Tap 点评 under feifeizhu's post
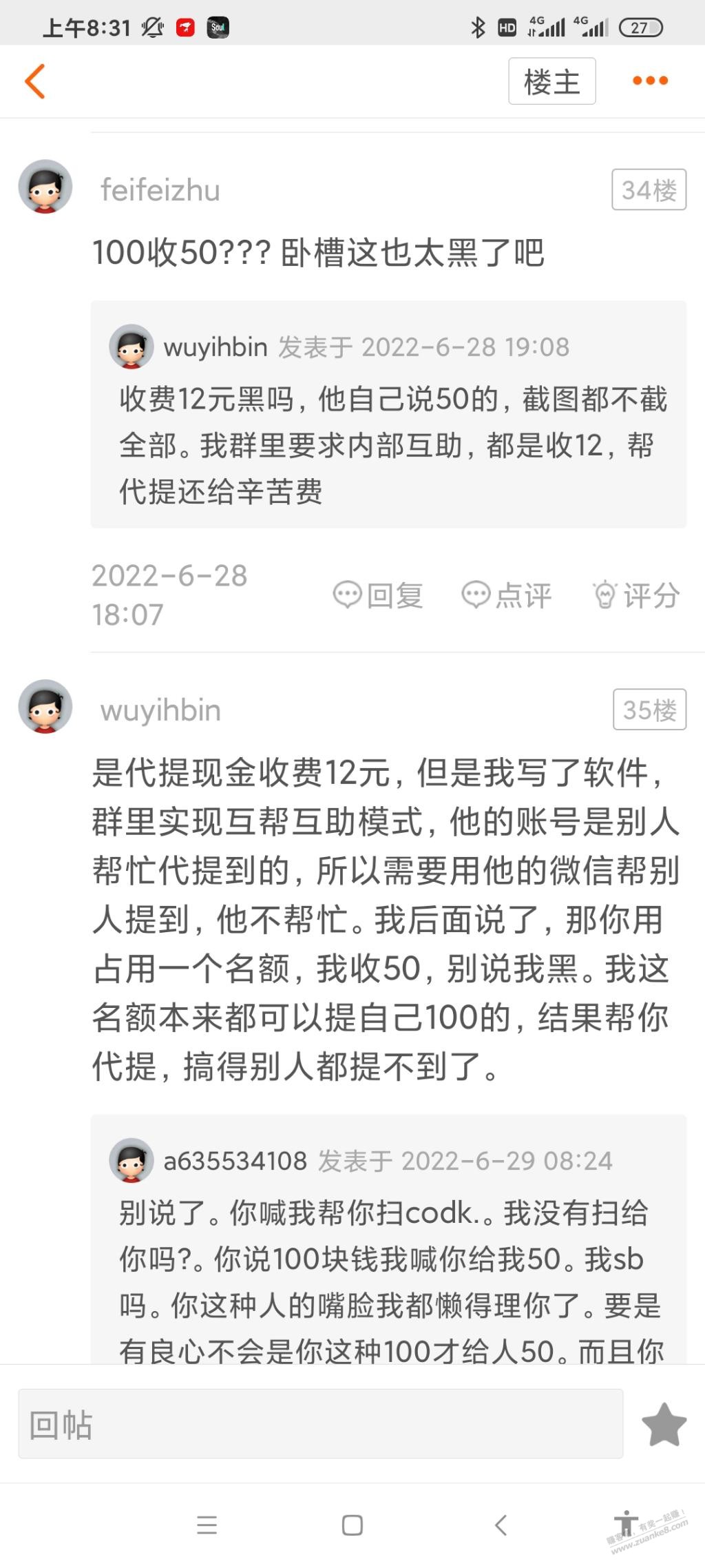Image resolution: width=705 pixels, height=1568 pixels. [507, 595]
